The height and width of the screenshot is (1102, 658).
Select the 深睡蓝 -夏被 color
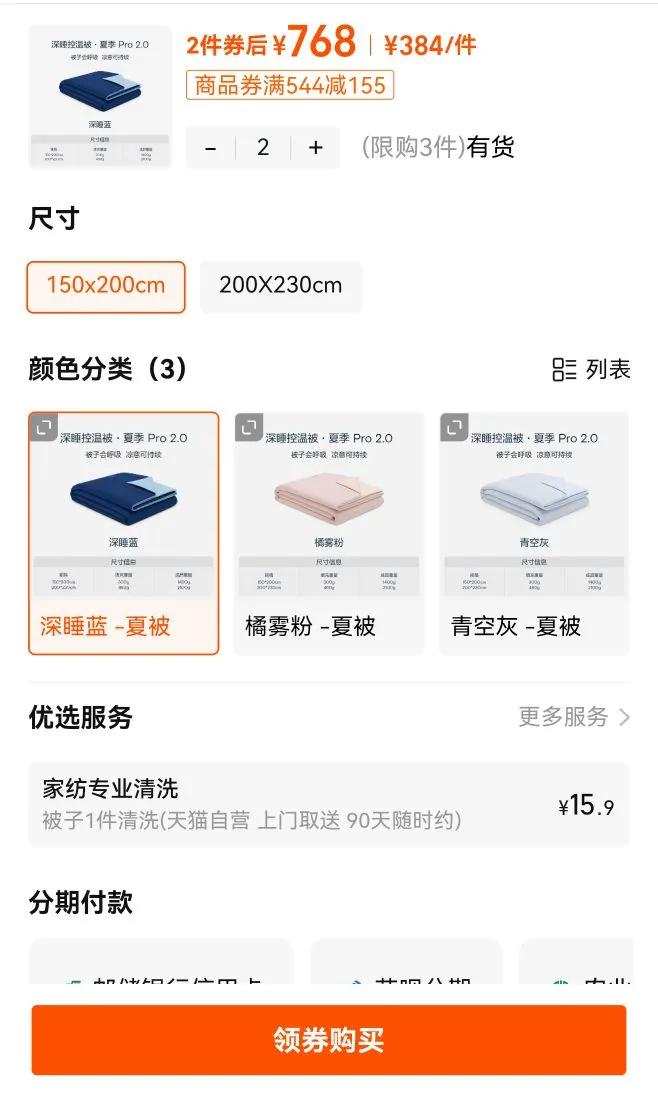[123, 533]
